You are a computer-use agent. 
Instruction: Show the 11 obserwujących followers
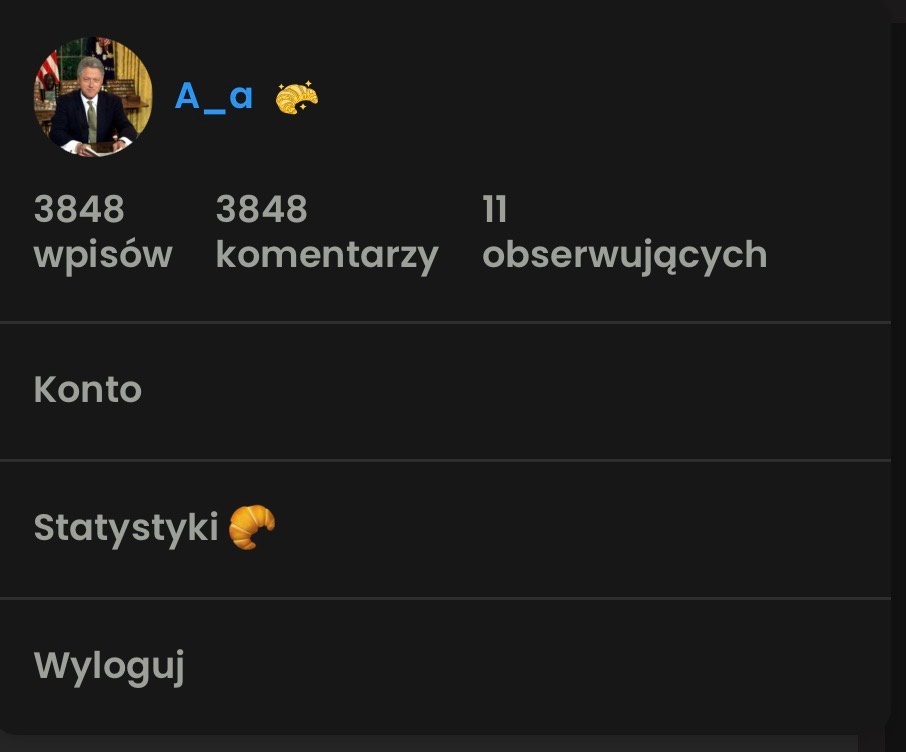[x=624, y=232]
